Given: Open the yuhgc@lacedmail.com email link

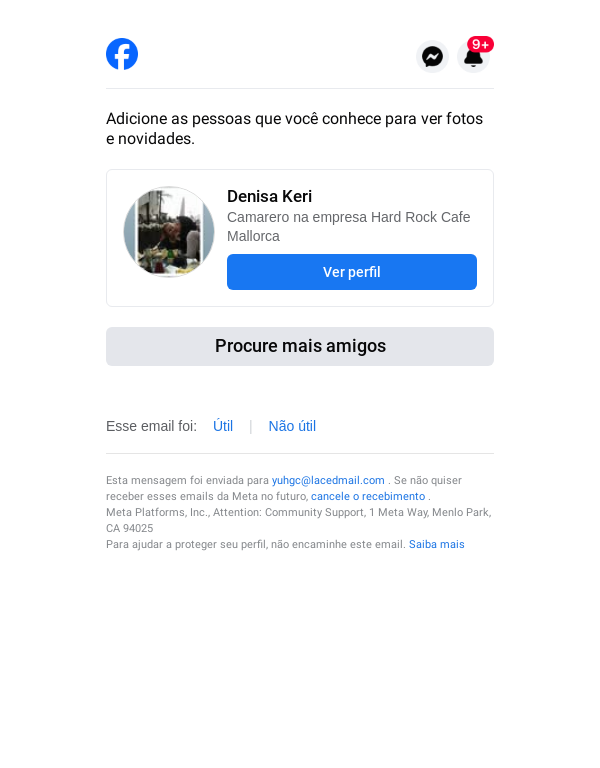Looking at the screenshot, I should (x=328, y=481).
